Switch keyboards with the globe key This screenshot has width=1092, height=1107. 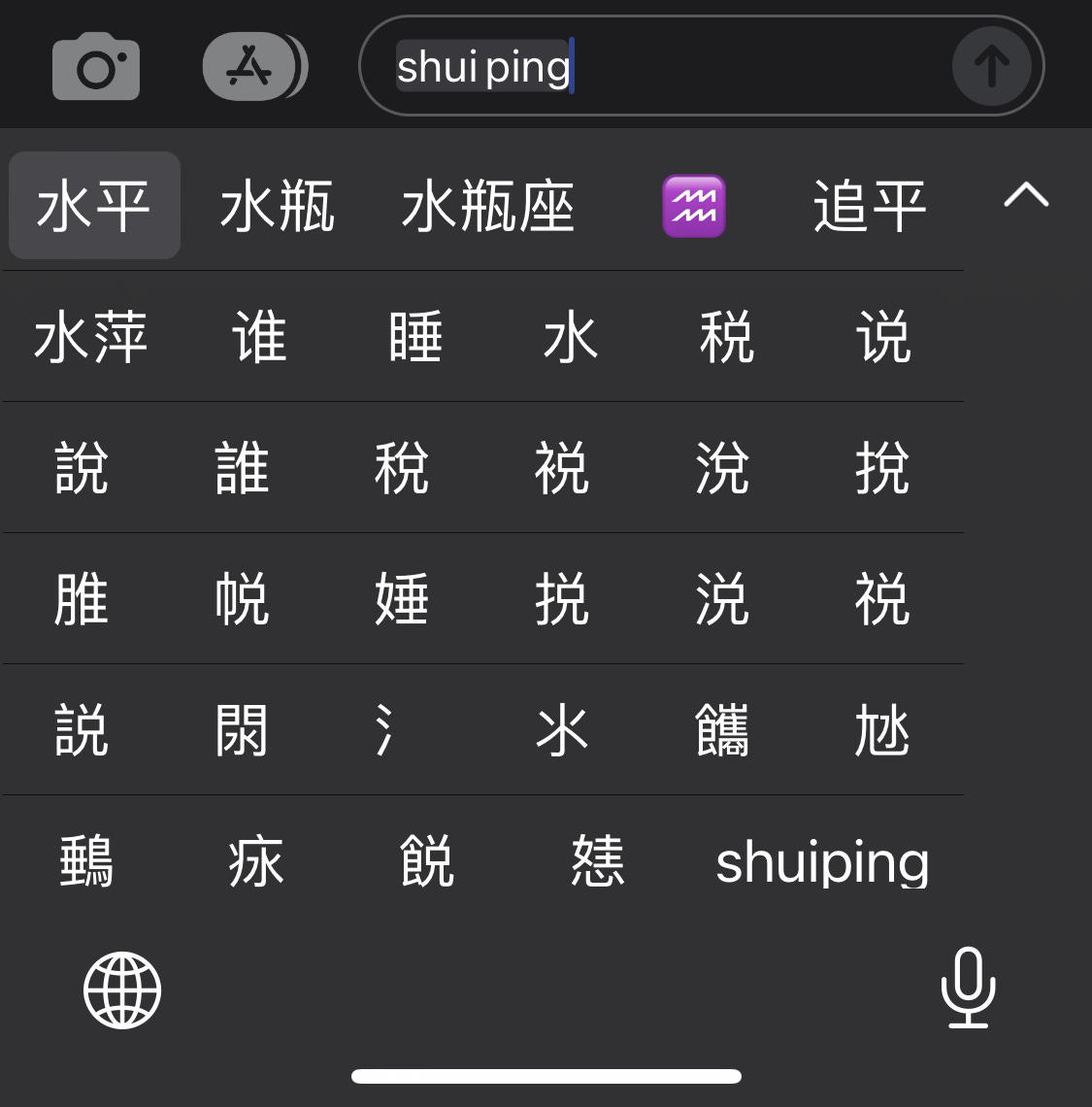122,990
